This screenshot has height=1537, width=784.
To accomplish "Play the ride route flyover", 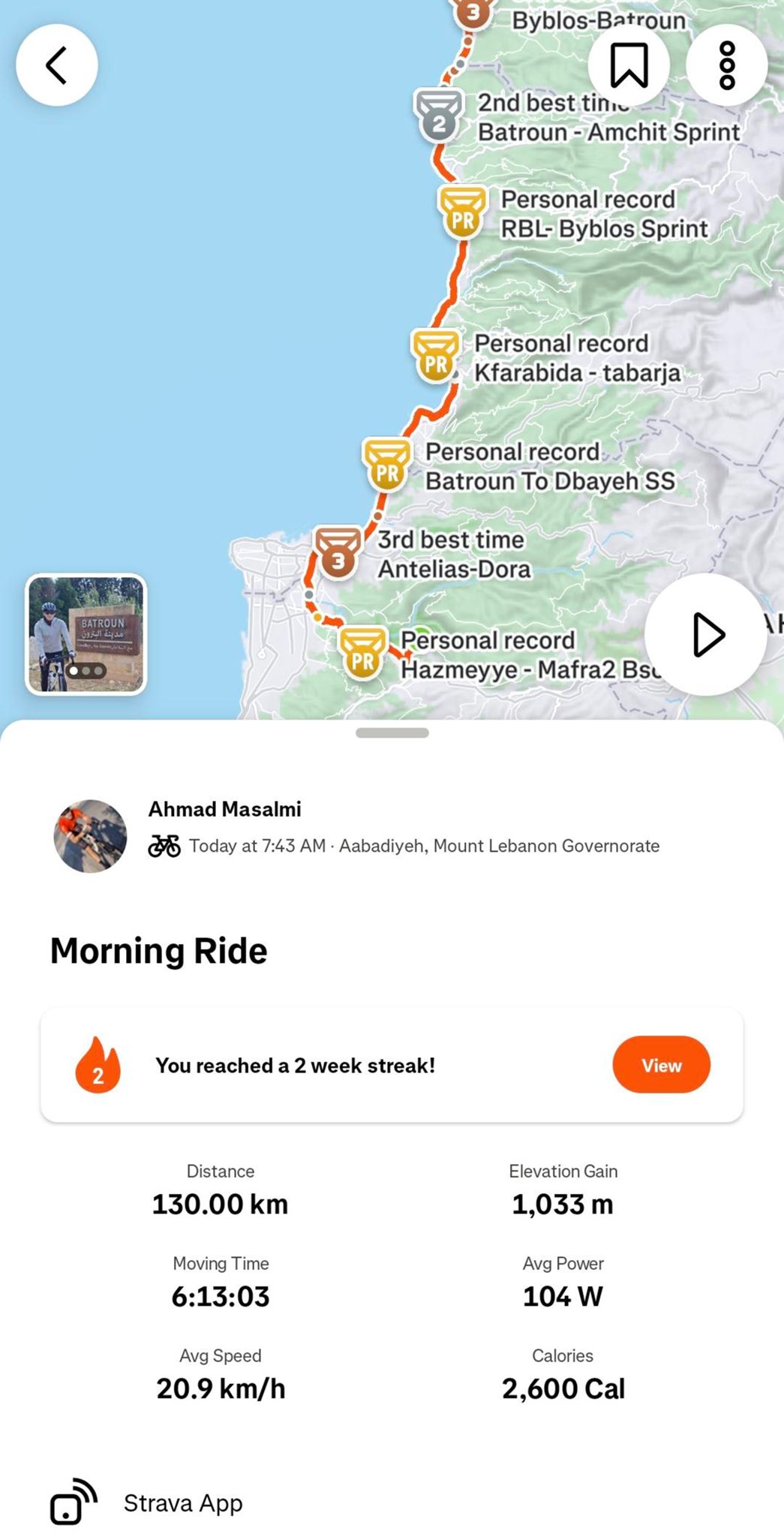I will pyautogui.click(x=706, y=635).
